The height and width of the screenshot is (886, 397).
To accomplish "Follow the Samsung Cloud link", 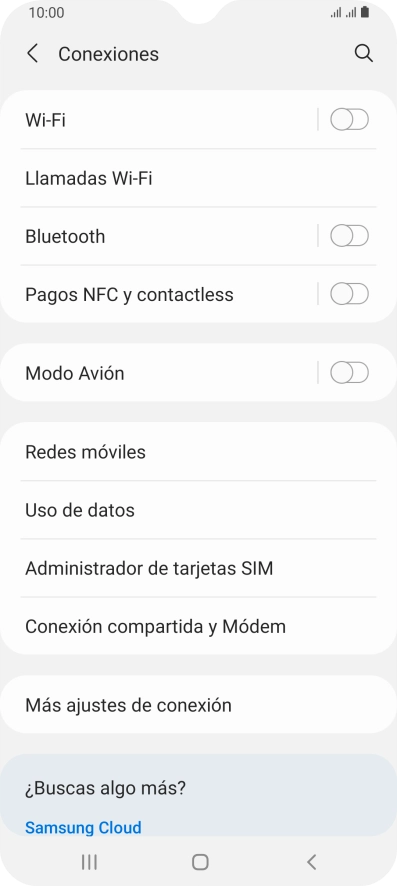I will pos(83,828).
